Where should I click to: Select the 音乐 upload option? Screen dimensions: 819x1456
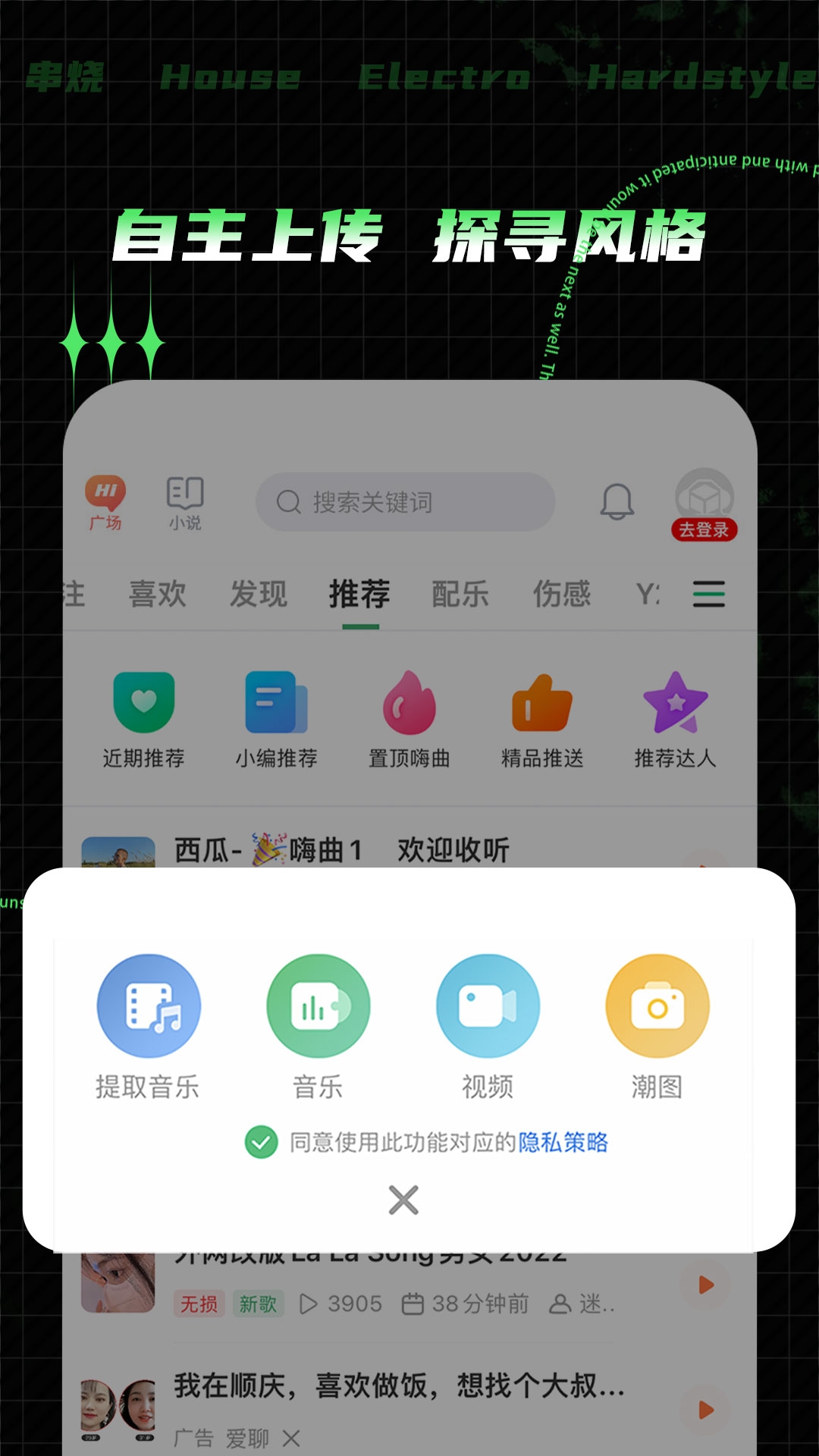(318, 1005)
